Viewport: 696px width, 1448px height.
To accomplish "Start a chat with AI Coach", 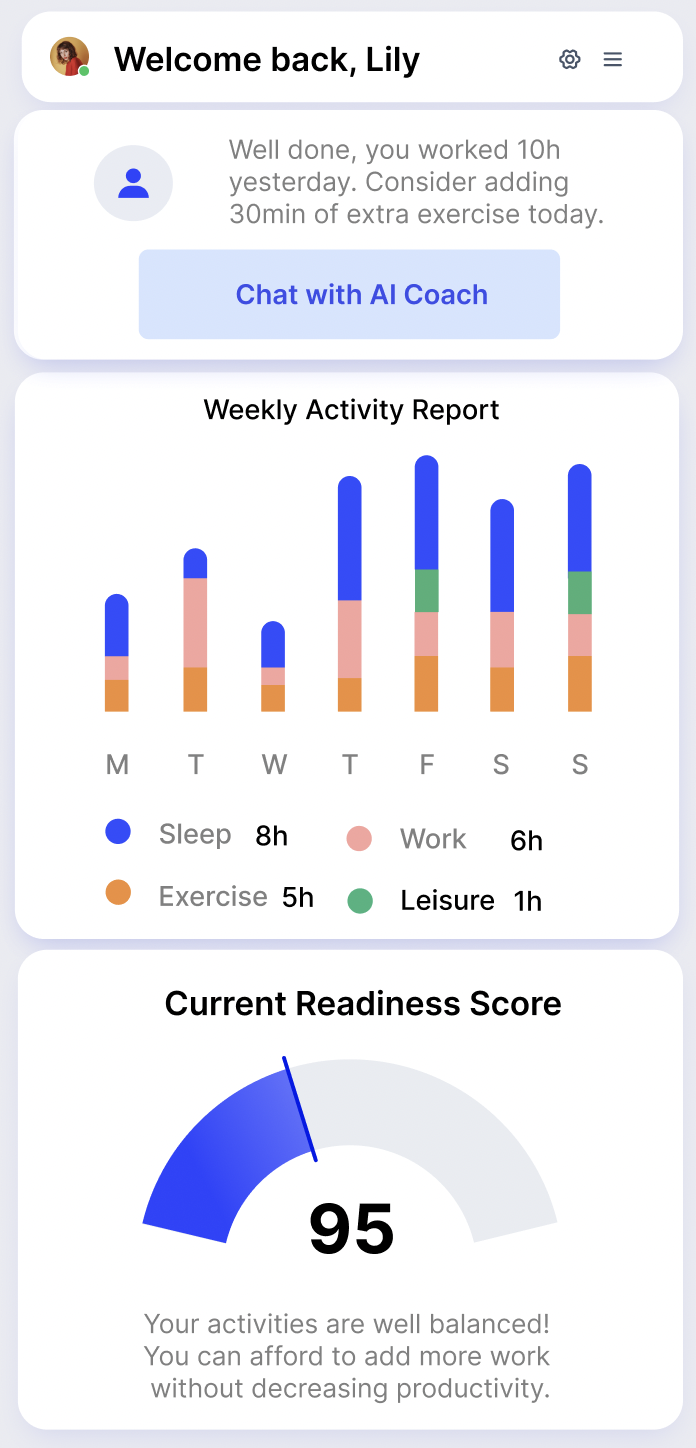I will 349,295.
